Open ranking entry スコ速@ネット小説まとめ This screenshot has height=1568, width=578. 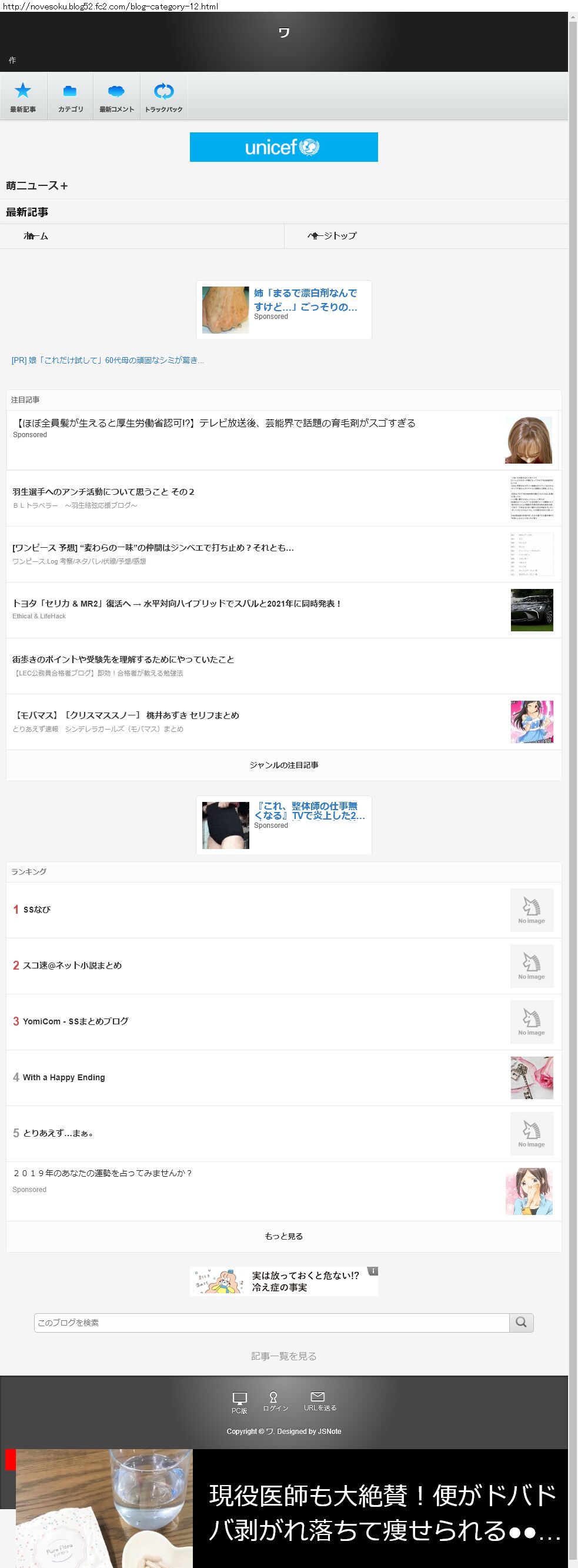pos(283,966)
